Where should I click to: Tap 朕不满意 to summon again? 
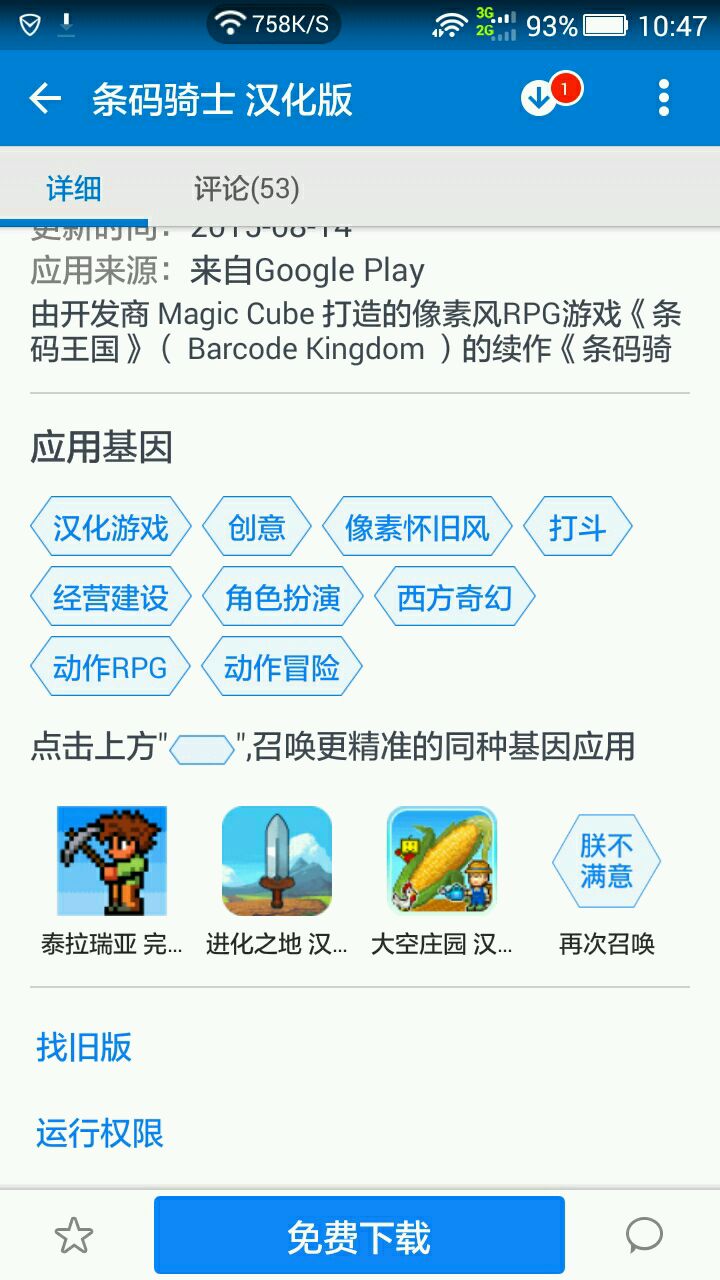[x=606, y=861]
